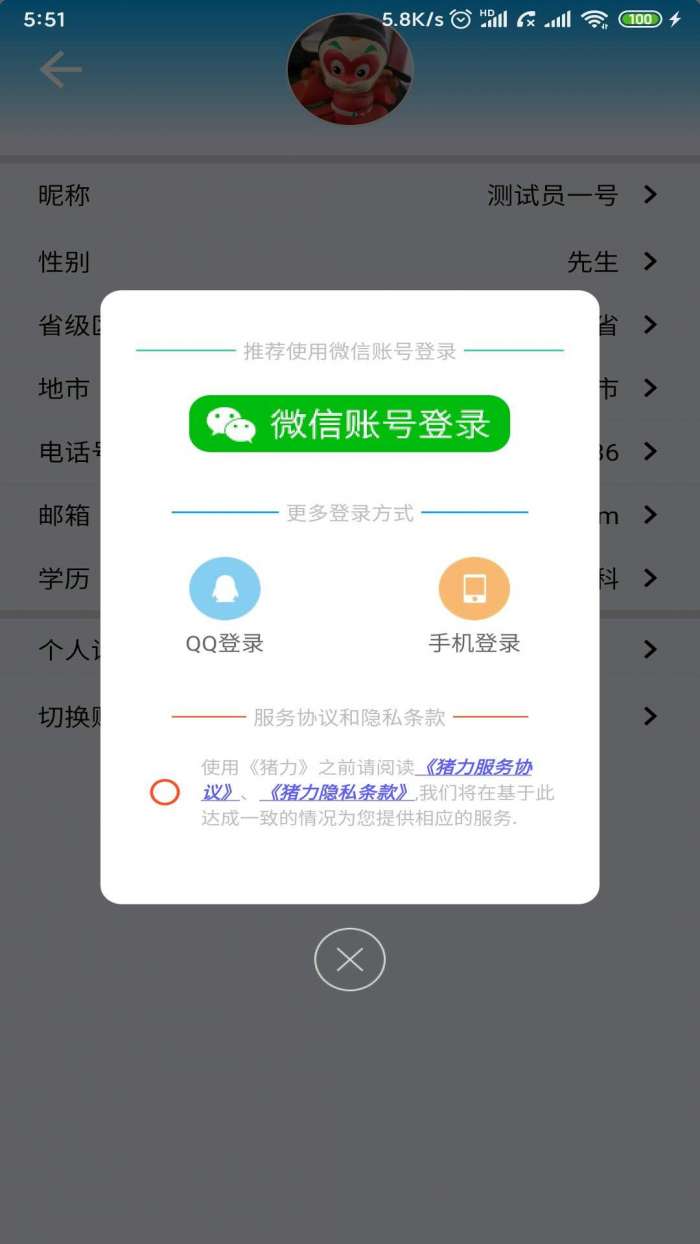Log in with WeChat account button

(349, 424)
